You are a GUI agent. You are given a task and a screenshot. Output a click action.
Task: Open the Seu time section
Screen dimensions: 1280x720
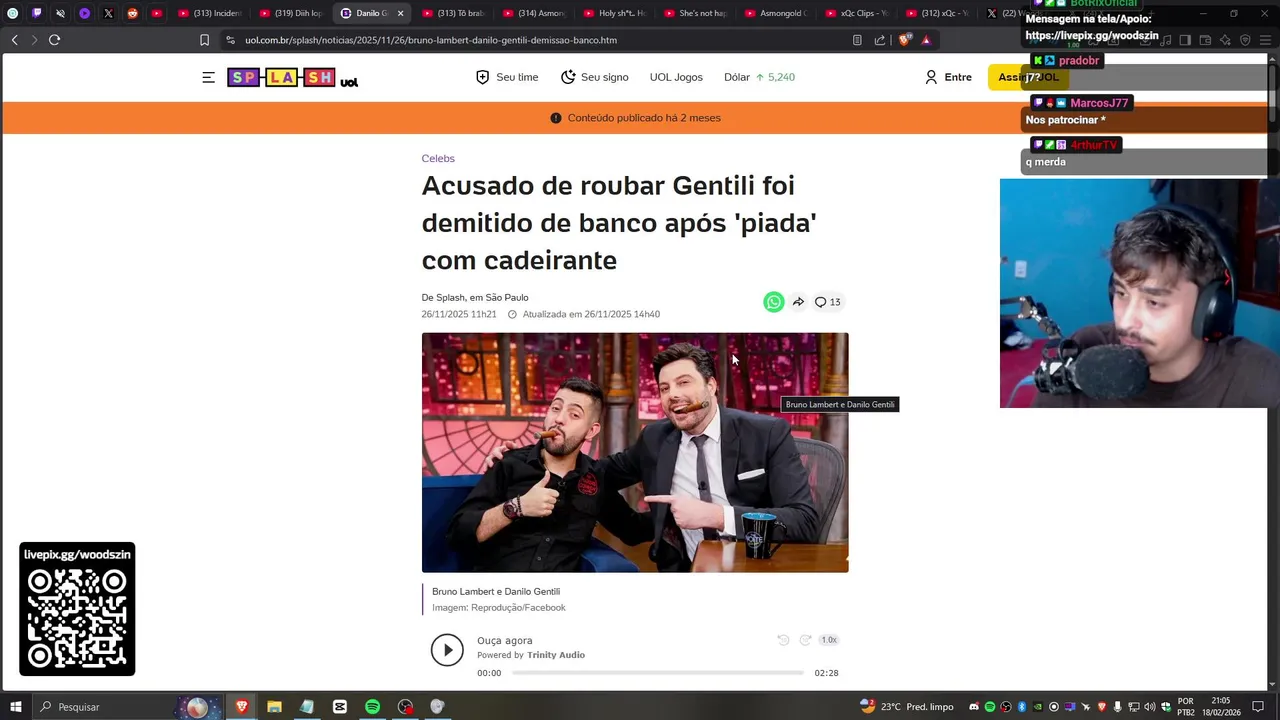[x=507, y=77]
